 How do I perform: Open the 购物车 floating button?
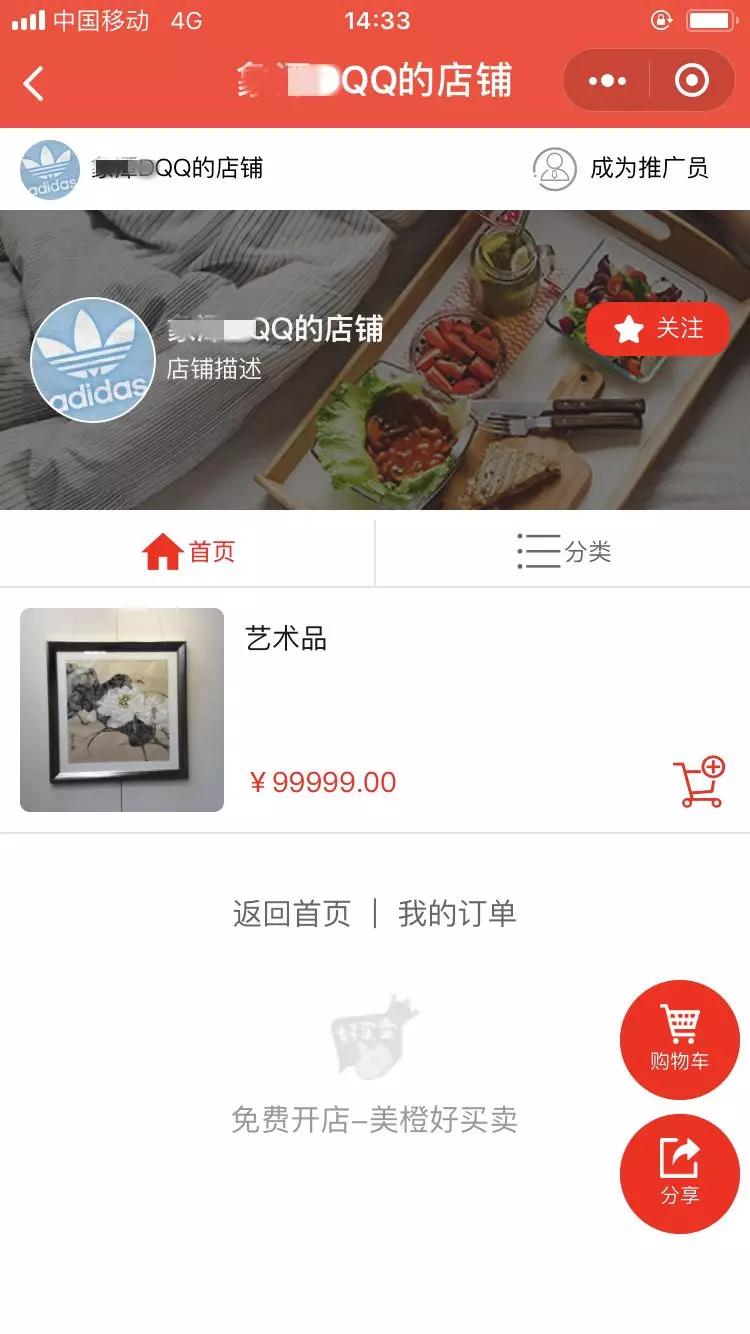pos(680,1040)
